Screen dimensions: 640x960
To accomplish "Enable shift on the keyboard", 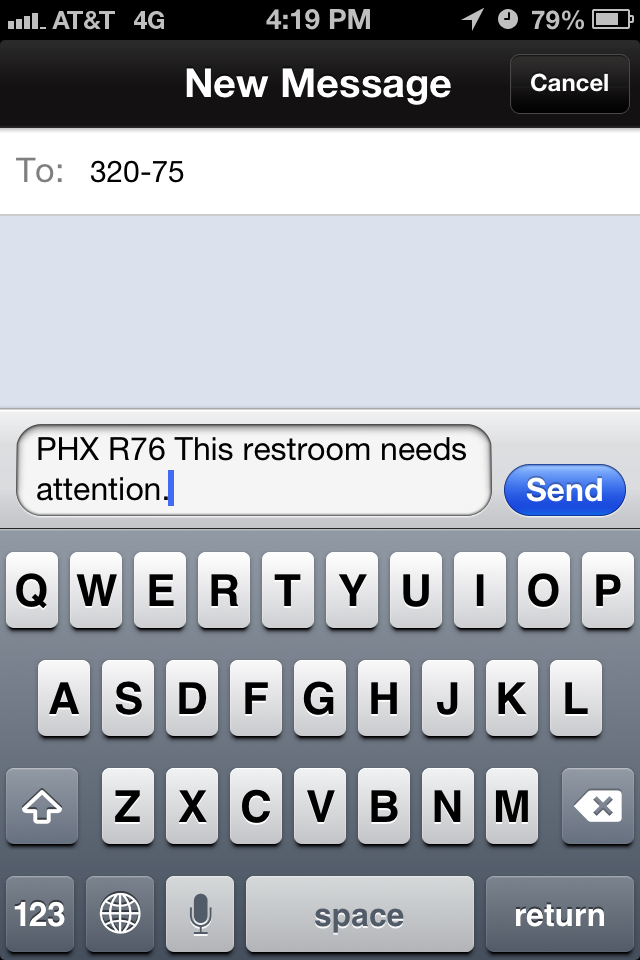I will (x=41, y=806).
